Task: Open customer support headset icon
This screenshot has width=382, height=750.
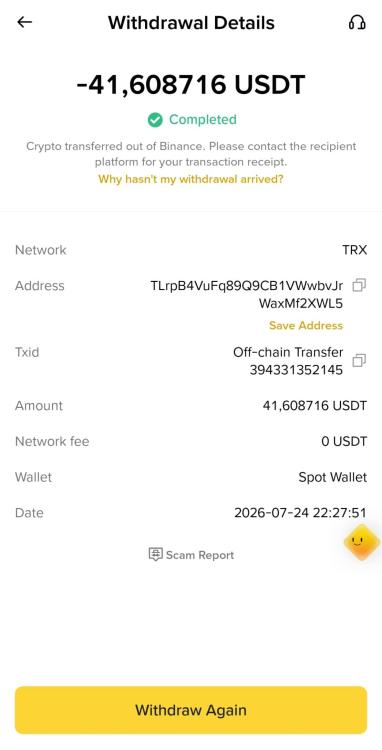Action: tap(357, 22)
